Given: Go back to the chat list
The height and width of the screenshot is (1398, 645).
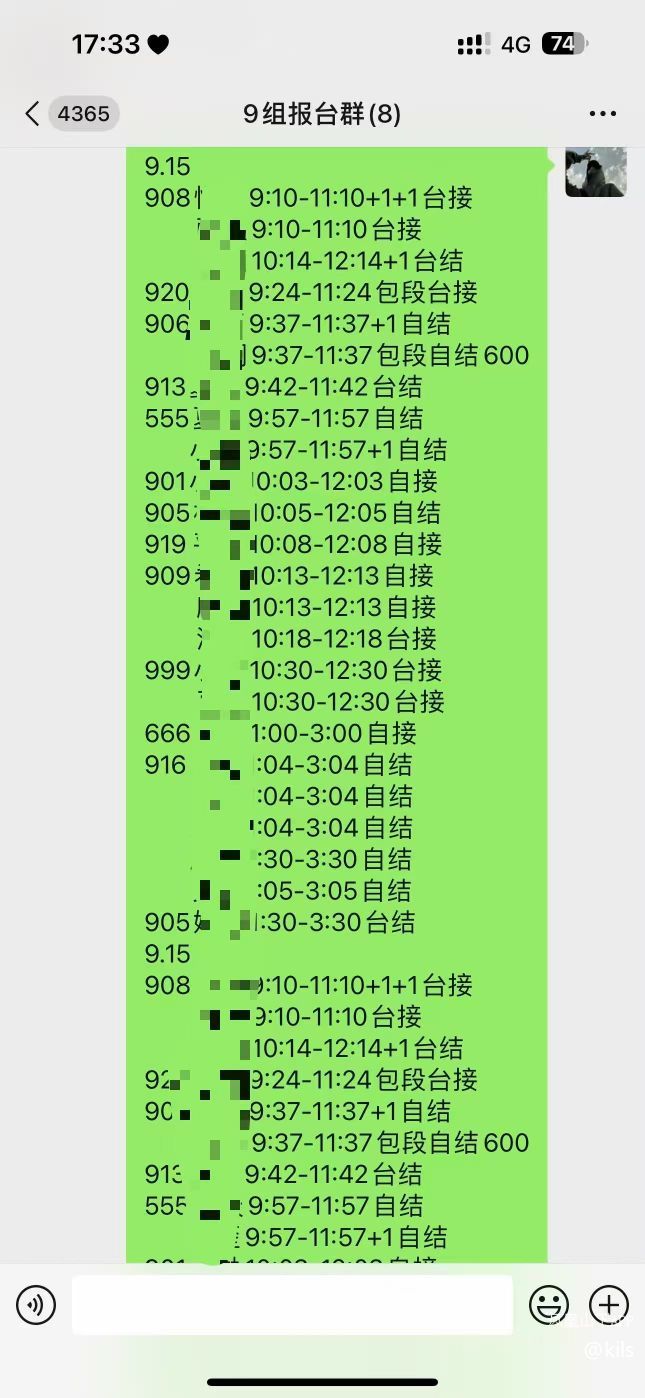Looking at the screenshot, I should click(35, 114).
